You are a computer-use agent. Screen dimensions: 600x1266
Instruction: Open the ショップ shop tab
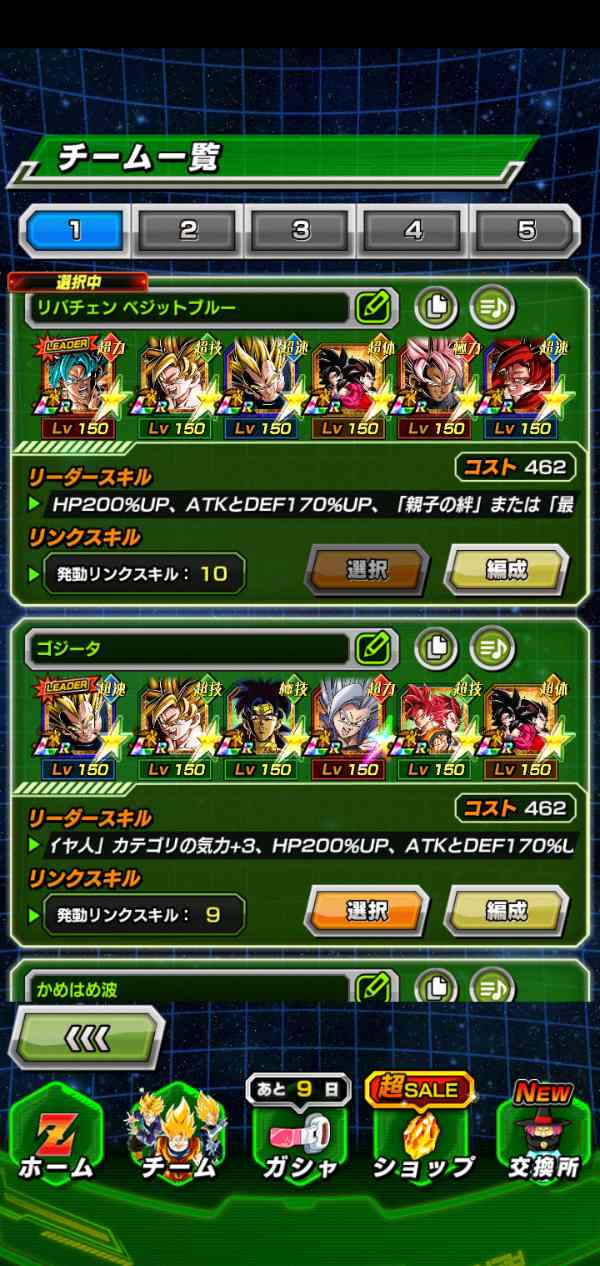click(x=421, y=1140)
